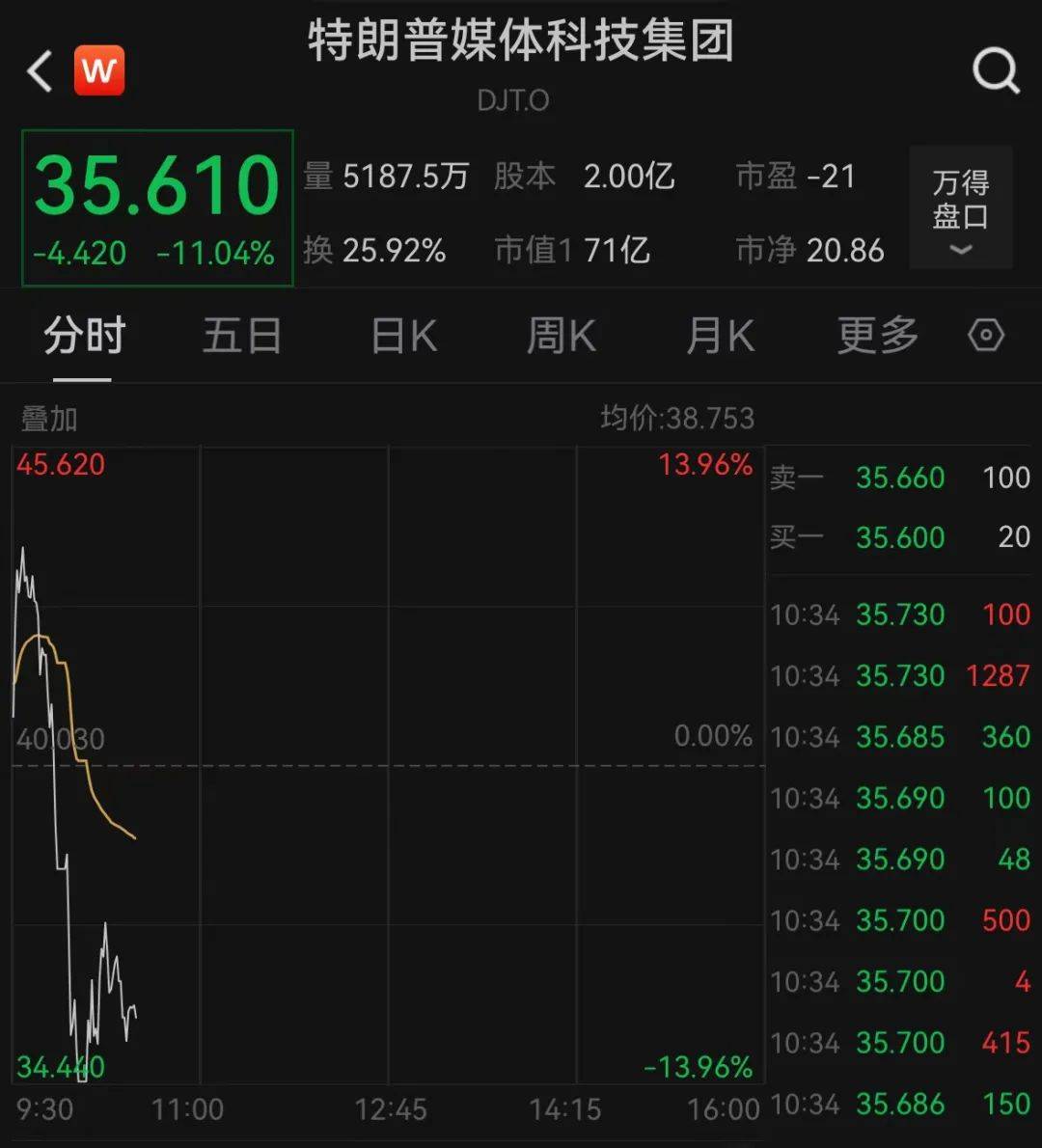
Task: Click the 0.00% midline marker on chart
Action: tap(713, 736)
